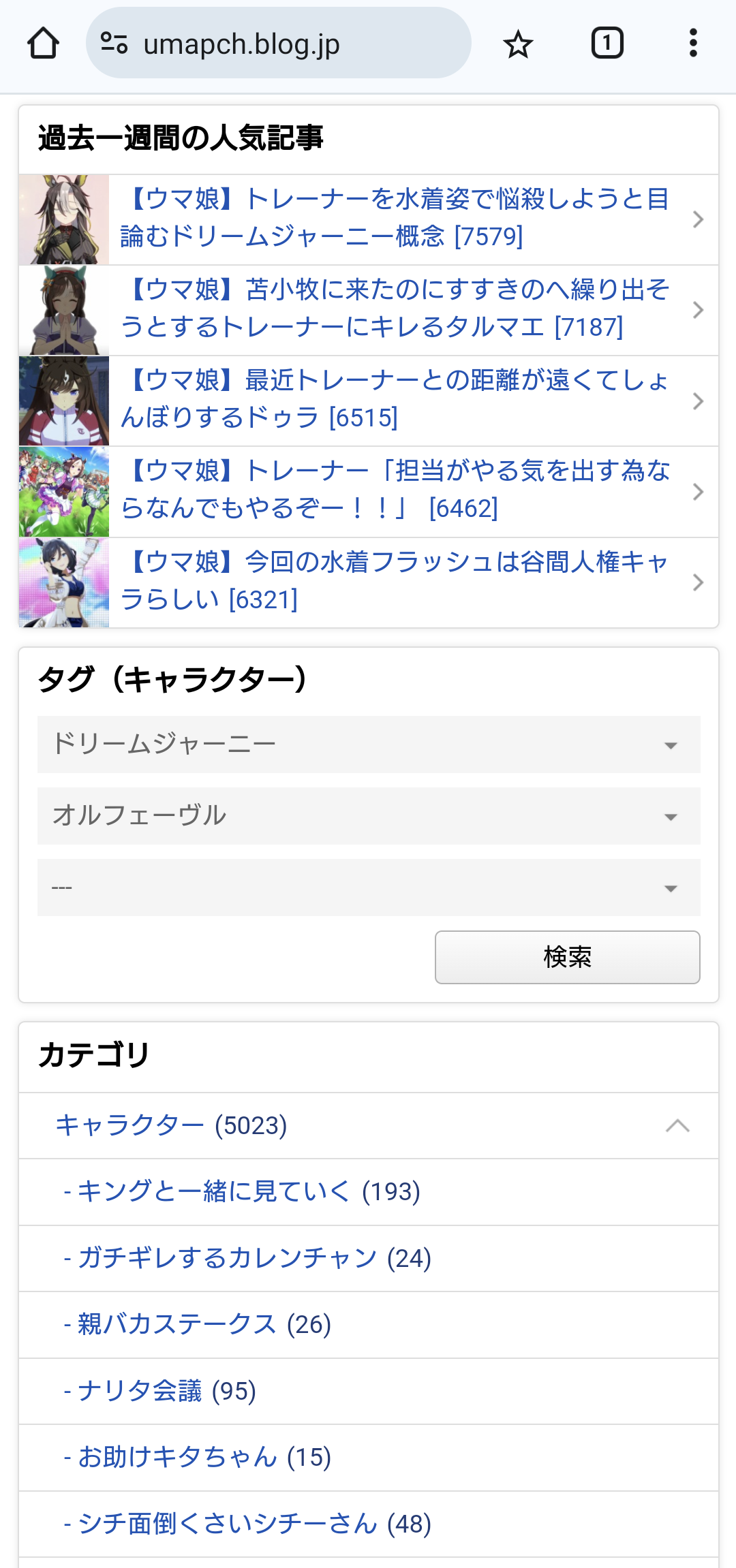Bookmark this page with the star

pyautogui.click(x=518, y=44)
